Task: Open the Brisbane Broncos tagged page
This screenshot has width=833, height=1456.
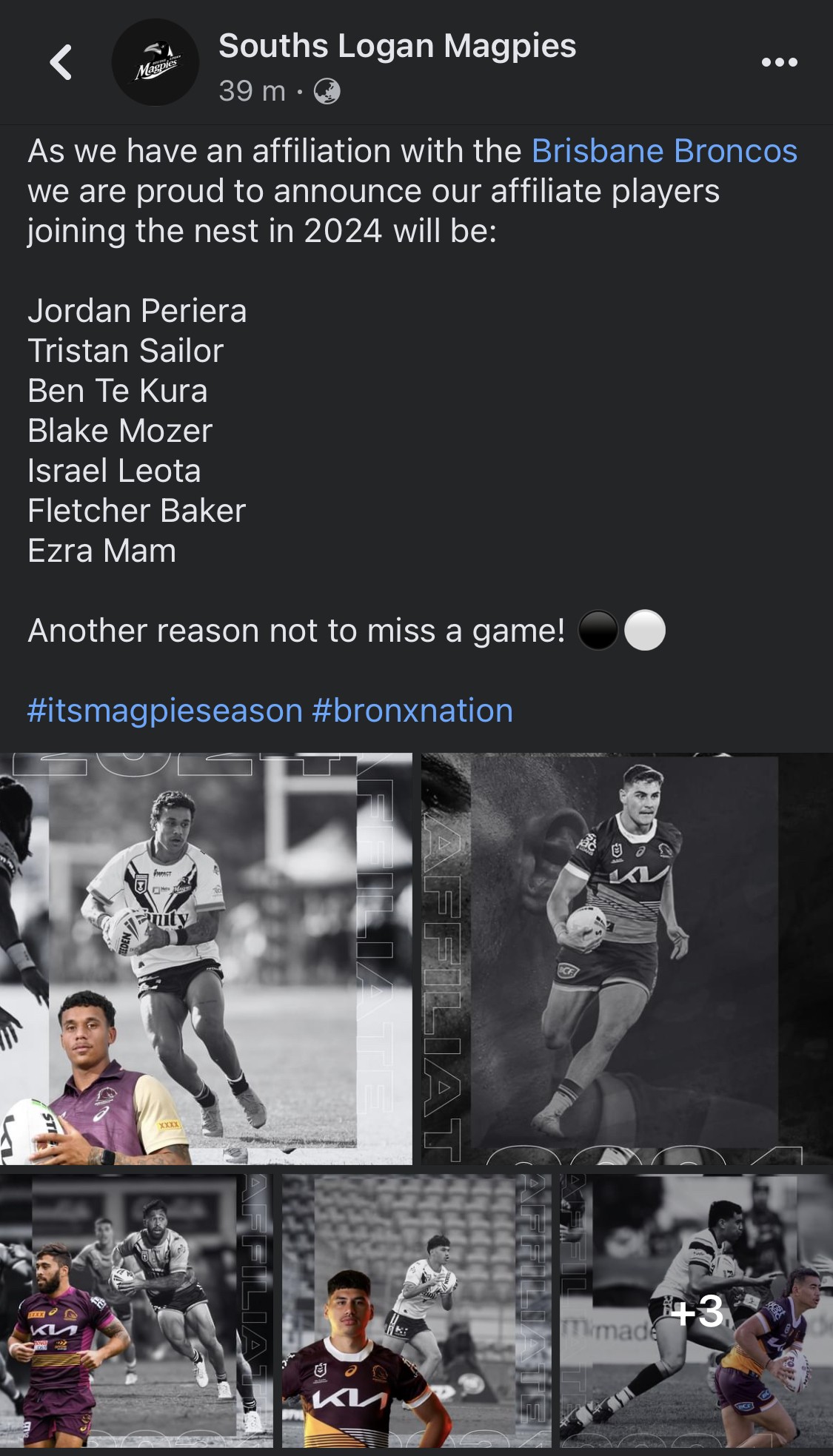Action: [664, 151]
